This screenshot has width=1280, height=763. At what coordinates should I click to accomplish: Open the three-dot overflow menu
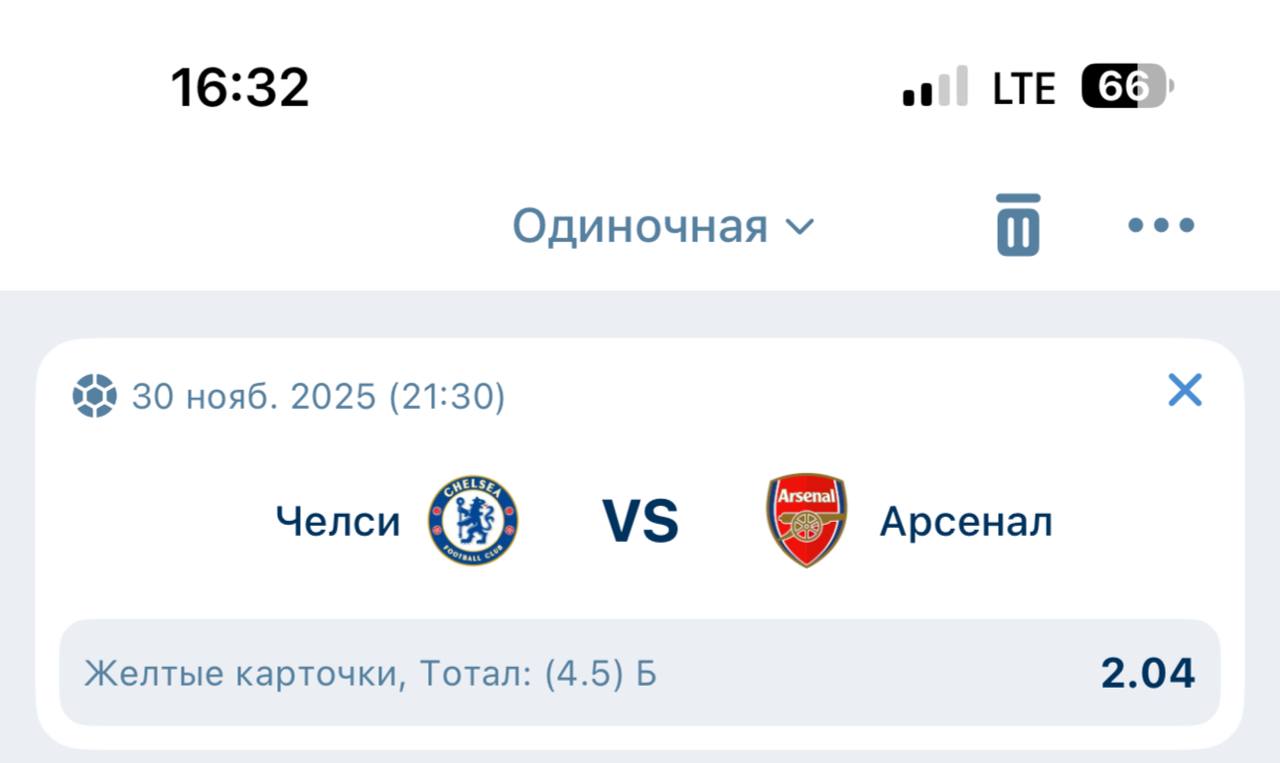click(1161, 225)
